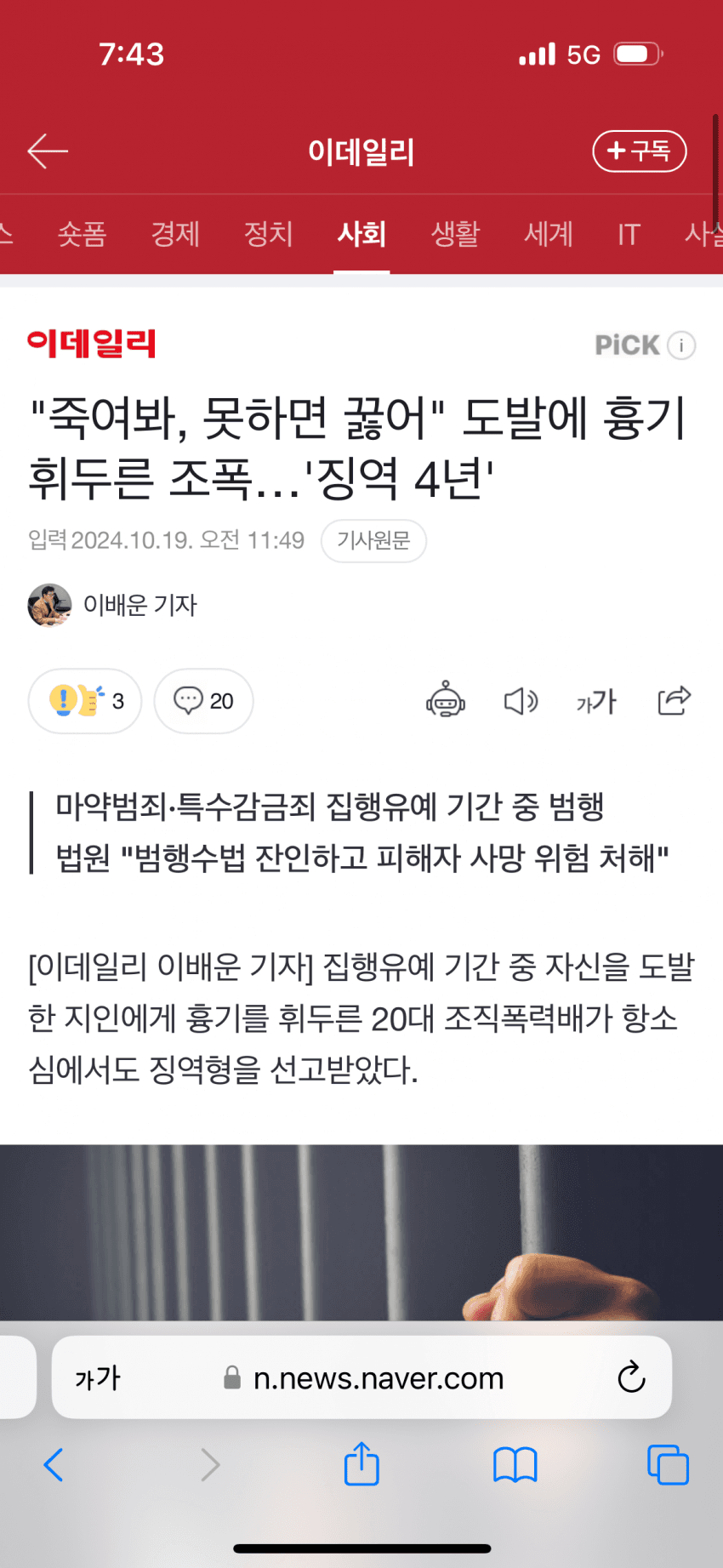Viewport: 723px width, 1568px height.
Task: Open the original article via 기사원문
Action: click(x=373, y=540)
